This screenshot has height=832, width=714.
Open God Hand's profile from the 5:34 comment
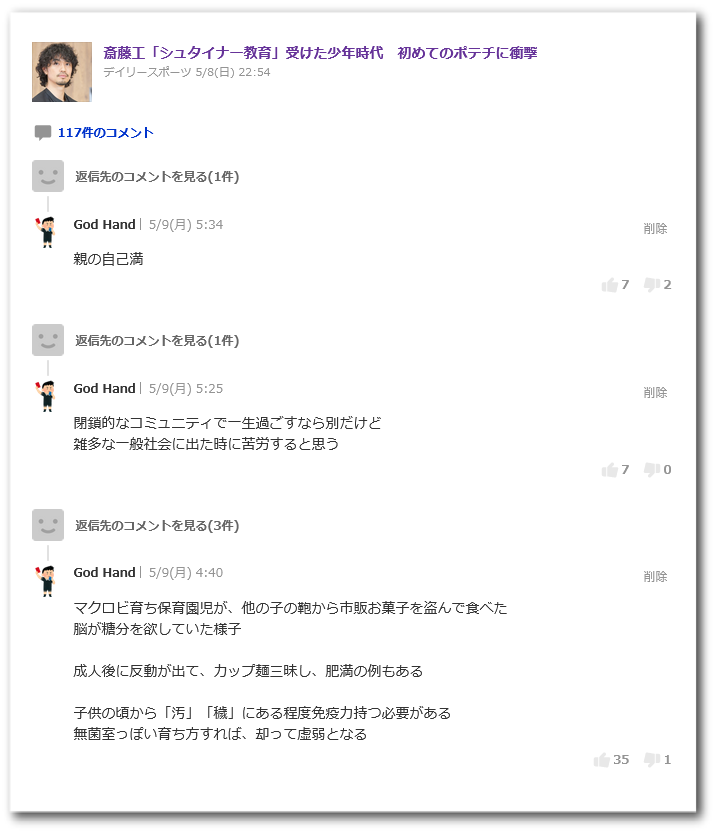[105, 224]
